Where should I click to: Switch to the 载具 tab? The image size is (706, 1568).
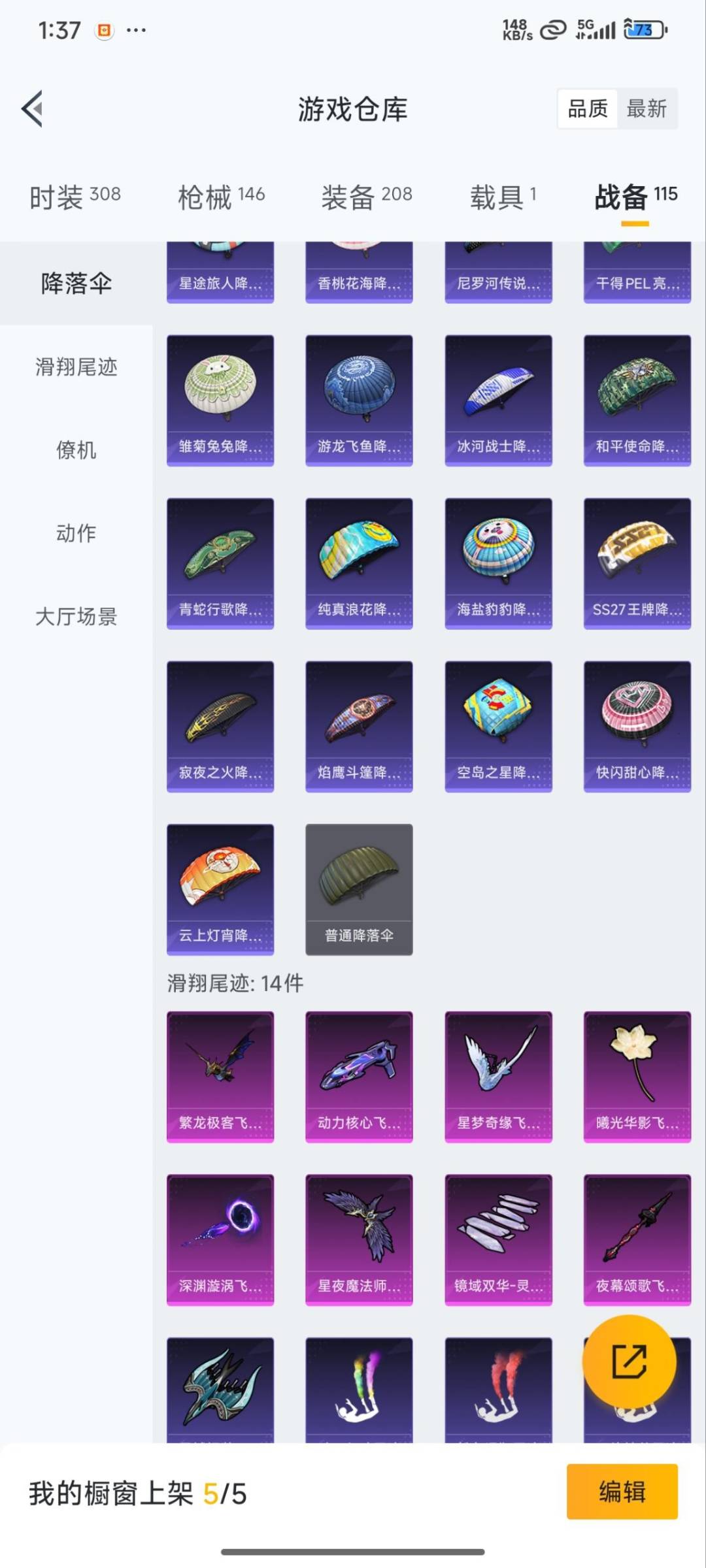[502, 196]
